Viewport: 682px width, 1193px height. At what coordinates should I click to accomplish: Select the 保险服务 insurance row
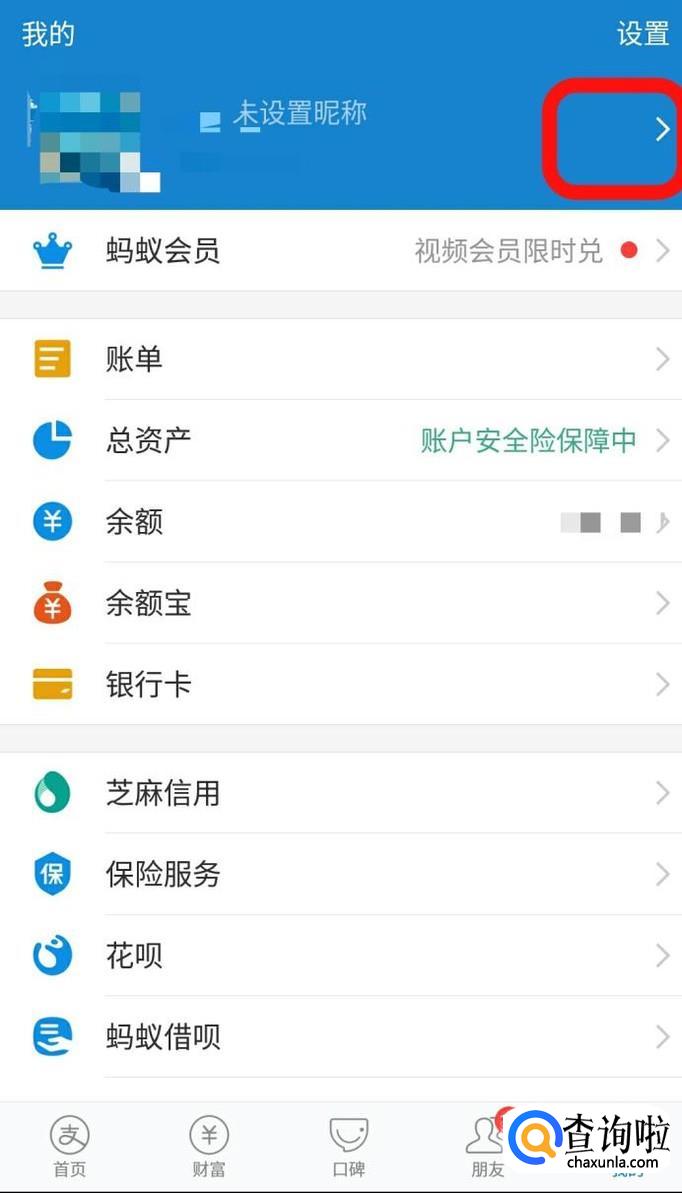(x=340, y=875)
